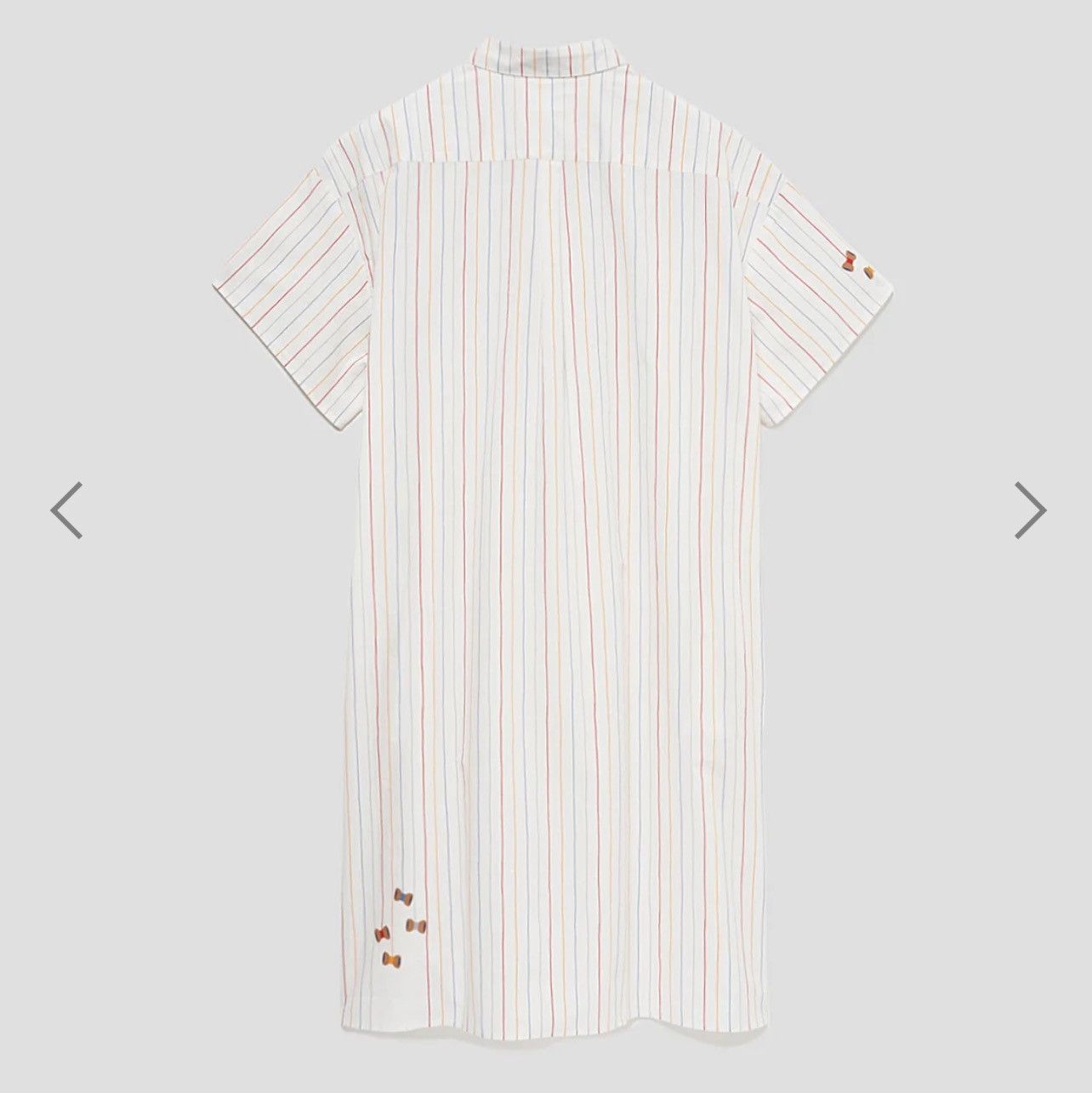1092x1093 pixels.
Task: Open the striped shirt dress photo
Action: [551, 544]
